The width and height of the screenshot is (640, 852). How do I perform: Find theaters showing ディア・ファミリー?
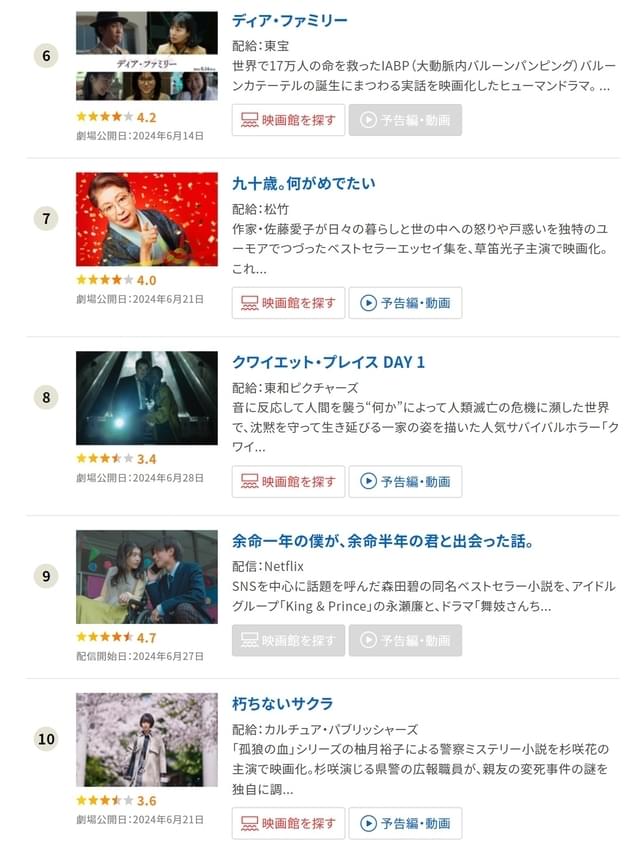(288, 120)
